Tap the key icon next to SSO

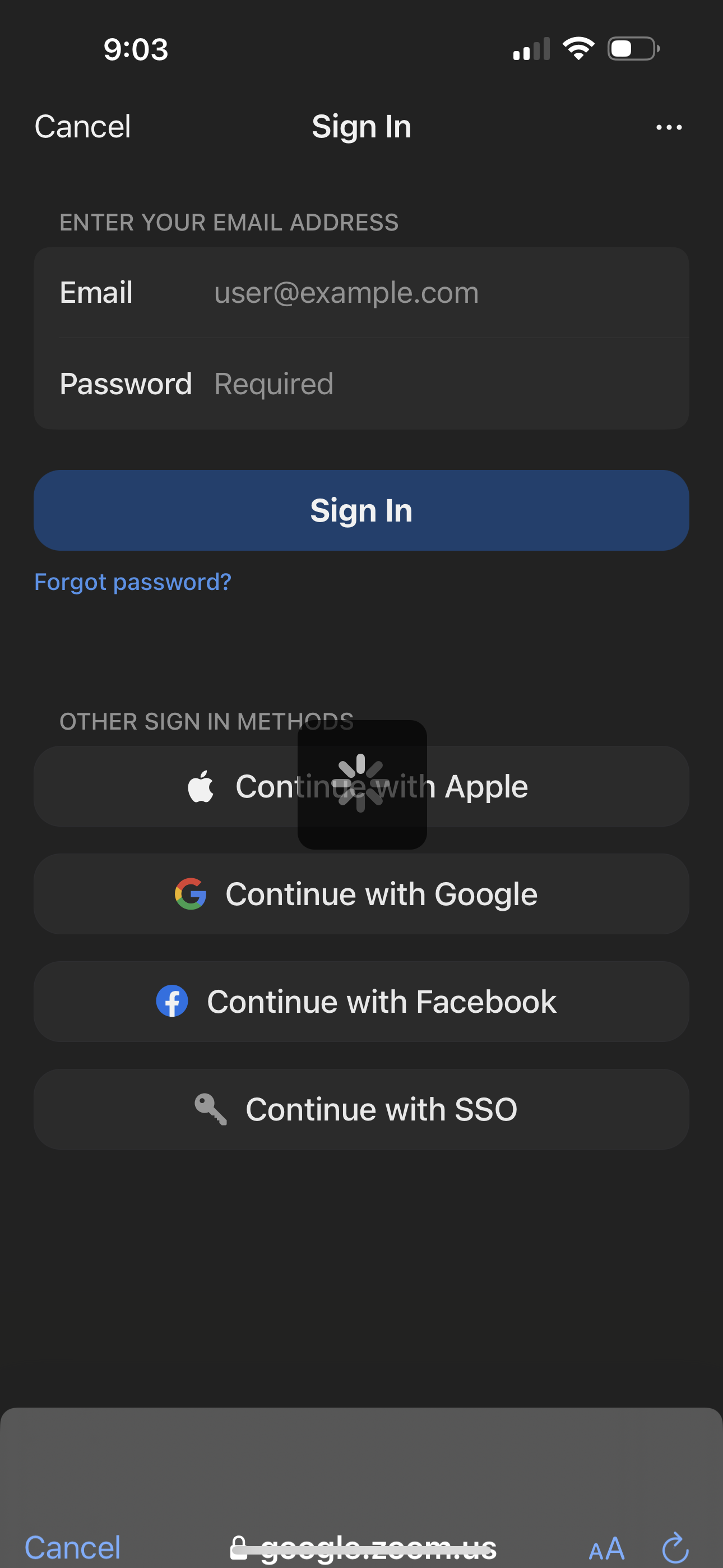click(211, 1108)
